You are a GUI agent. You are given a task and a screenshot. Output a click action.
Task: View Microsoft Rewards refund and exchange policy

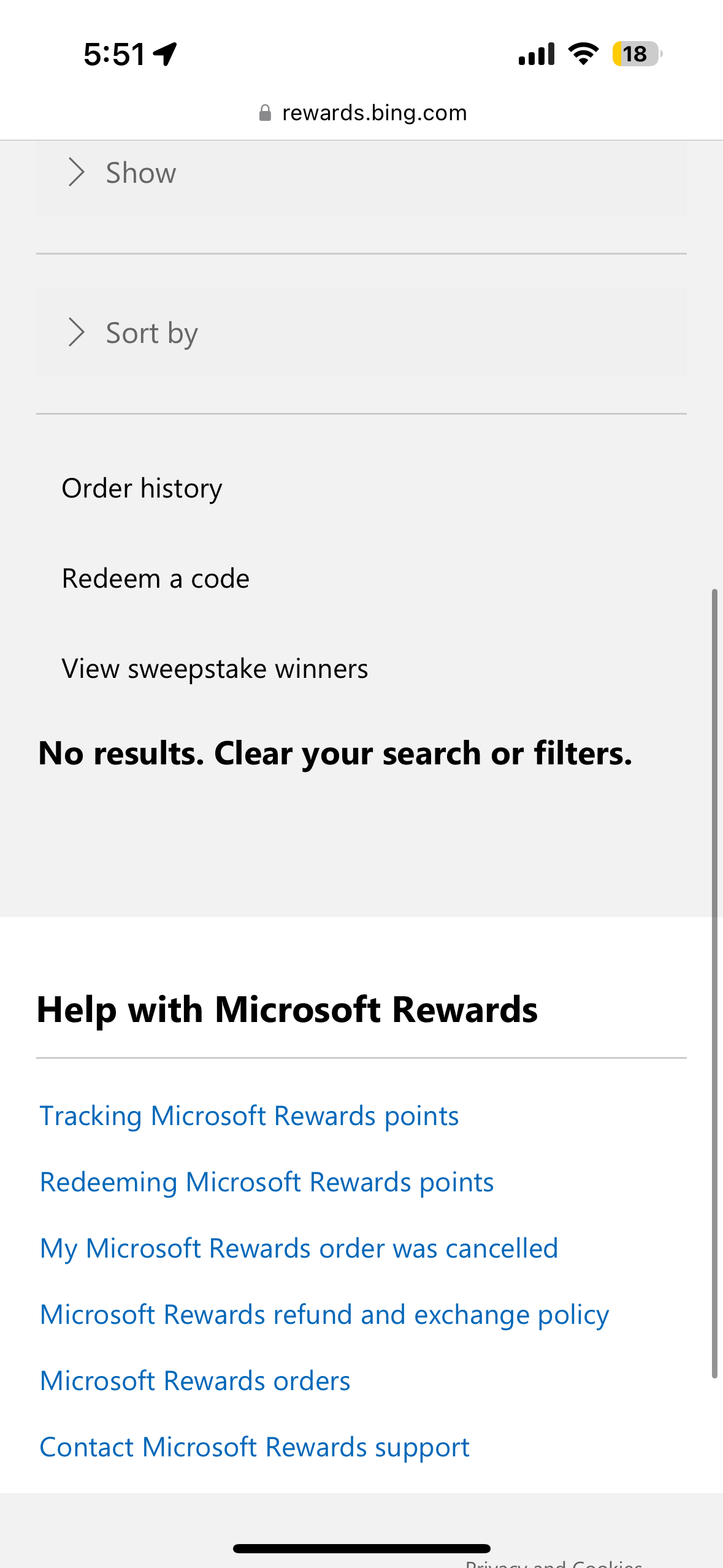[324, 1313]
